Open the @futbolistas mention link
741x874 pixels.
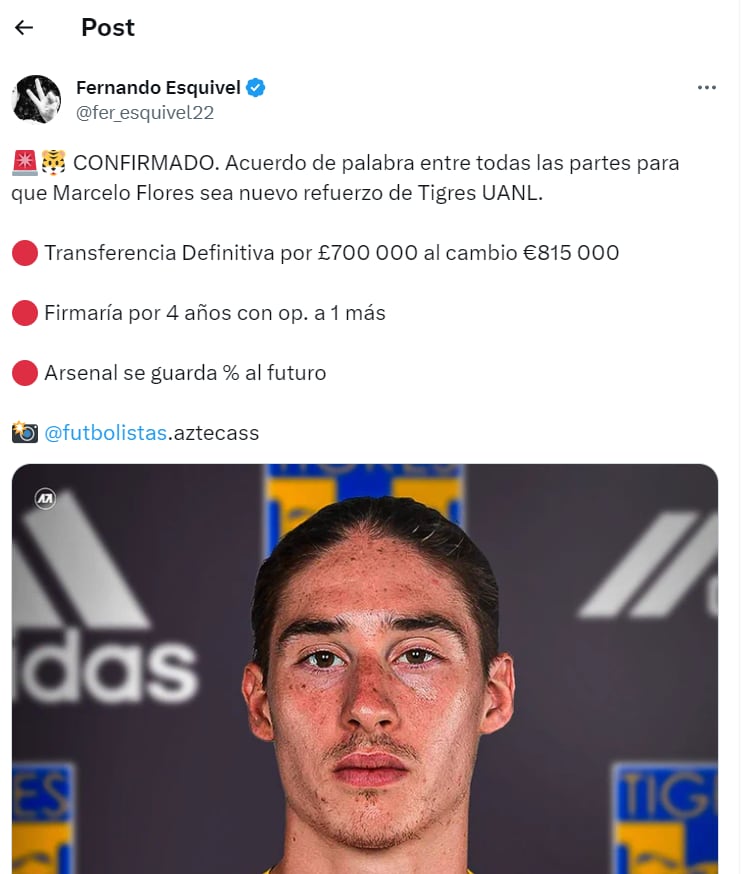(x=105, y=433)
